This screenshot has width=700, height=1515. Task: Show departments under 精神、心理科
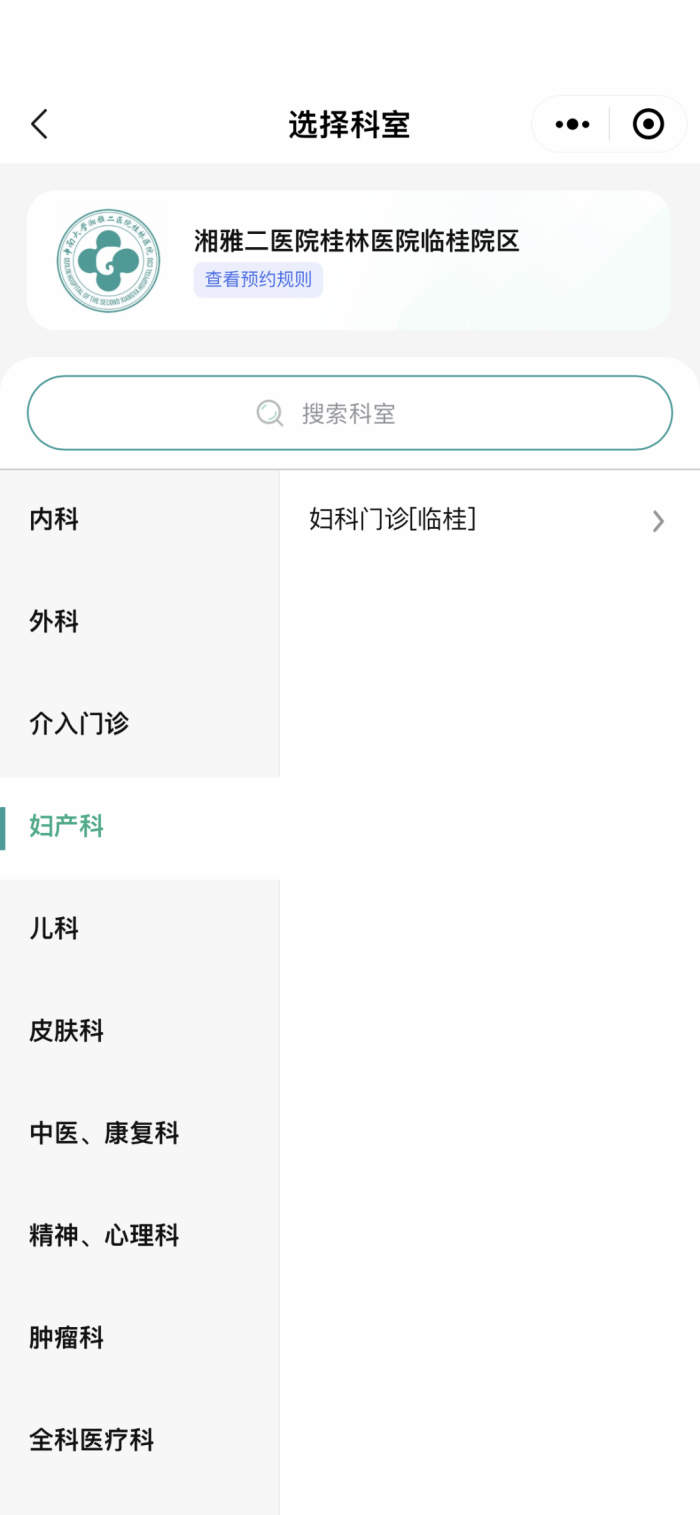coord(104,1236)
